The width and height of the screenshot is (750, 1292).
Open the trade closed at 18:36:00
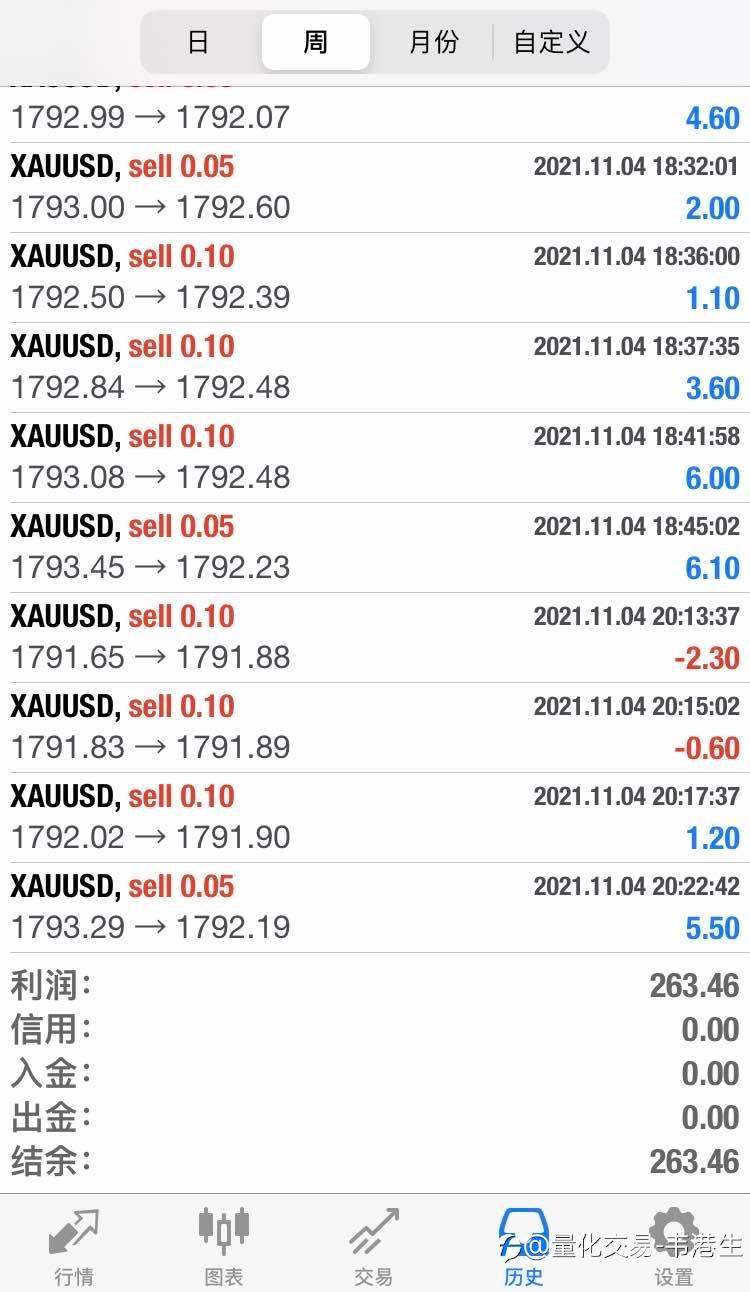[375, 278]
